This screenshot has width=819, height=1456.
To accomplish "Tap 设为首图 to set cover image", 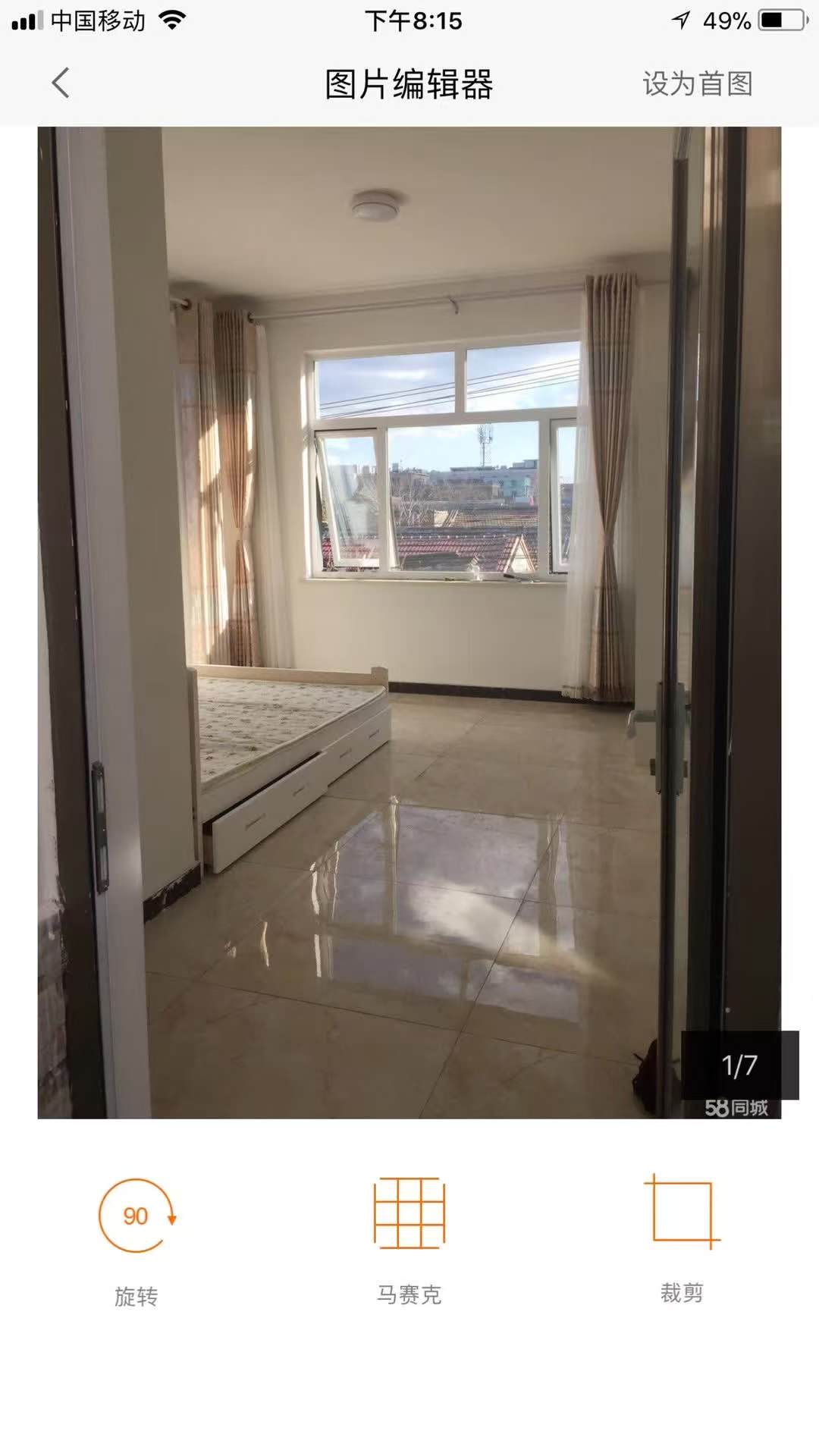I will click(697, 83).
